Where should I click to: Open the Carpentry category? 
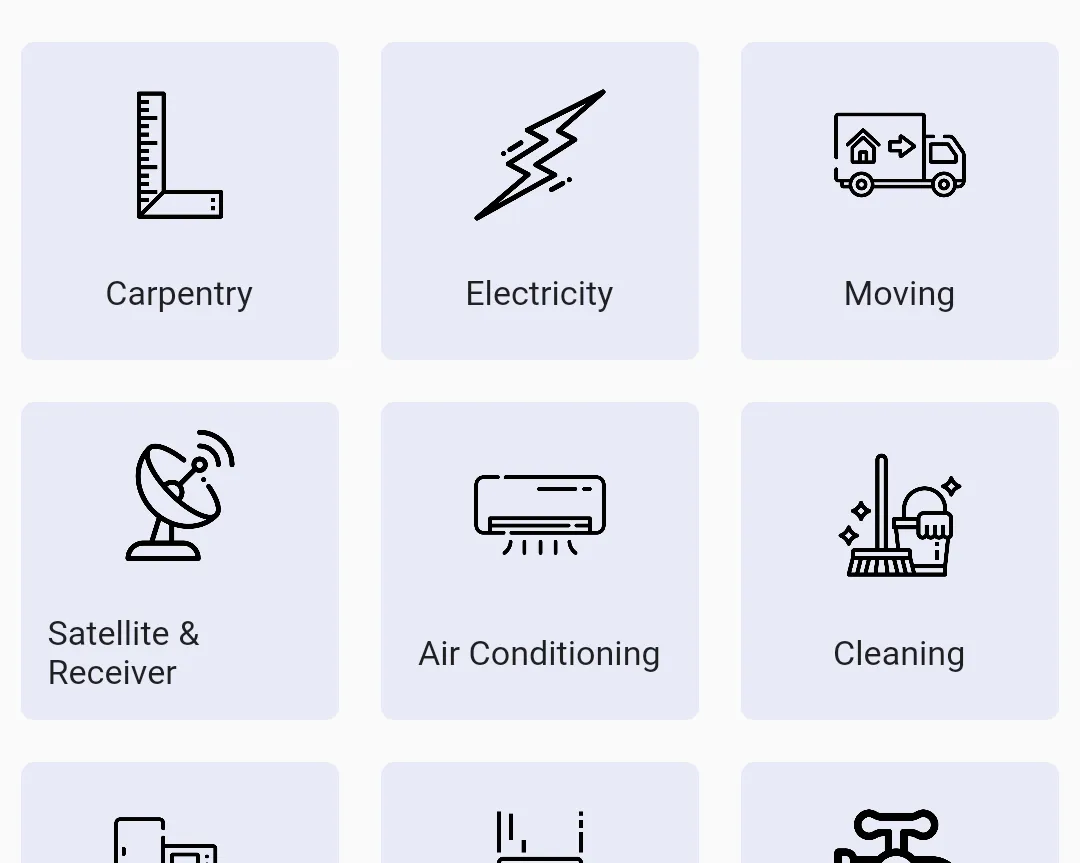point(180,201)
